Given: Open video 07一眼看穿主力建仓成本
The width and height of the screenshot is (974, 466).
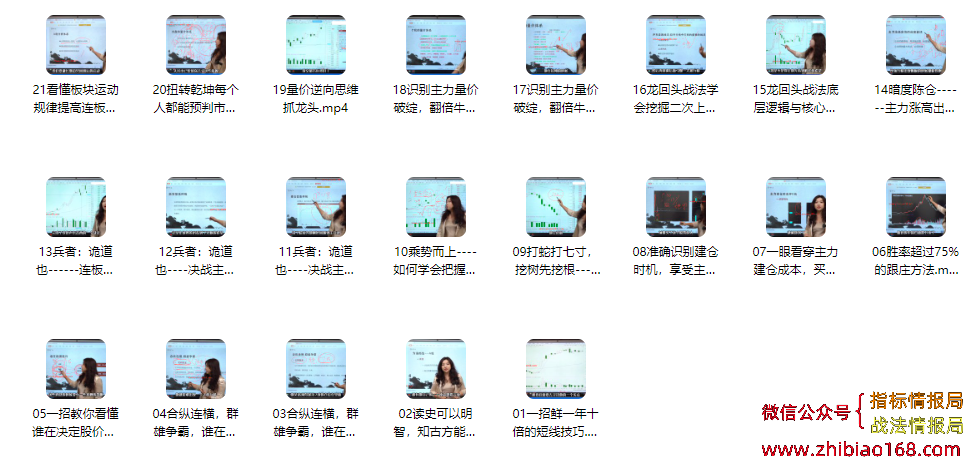Looking at the screenshot, I should [795, 207].
